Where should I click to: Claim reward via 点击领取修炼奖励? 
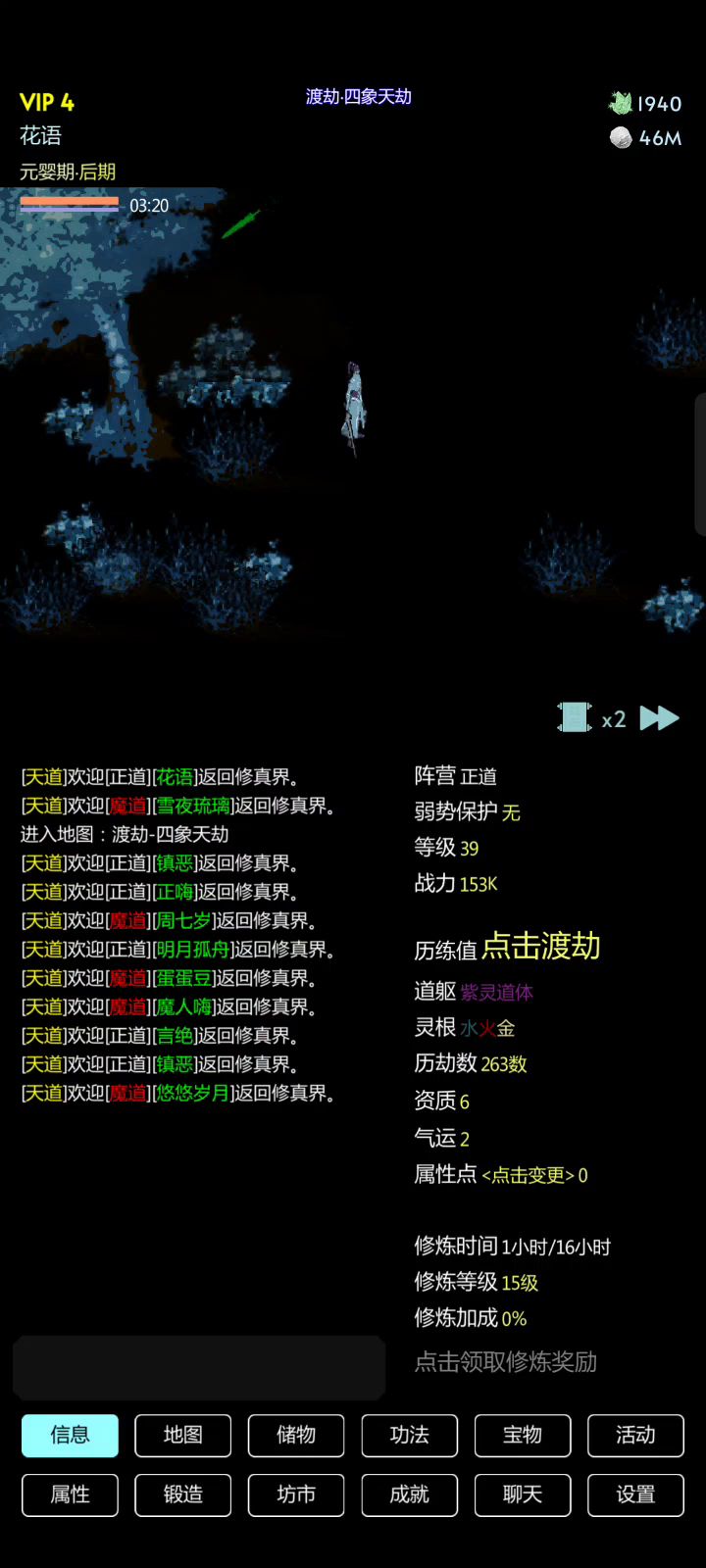coord(506,1362)
